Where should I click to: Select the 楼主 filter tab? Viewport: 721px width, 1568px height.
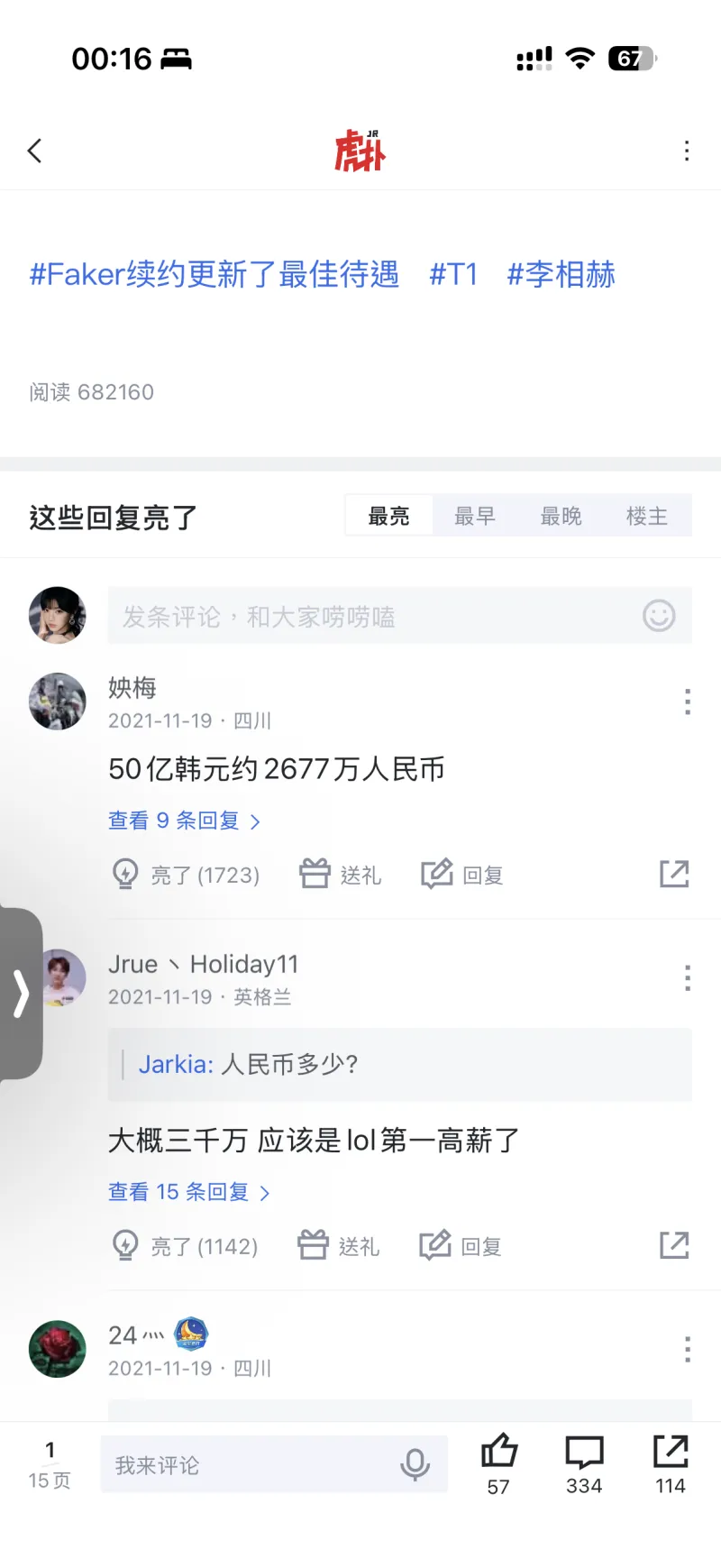tap(647, 516)
